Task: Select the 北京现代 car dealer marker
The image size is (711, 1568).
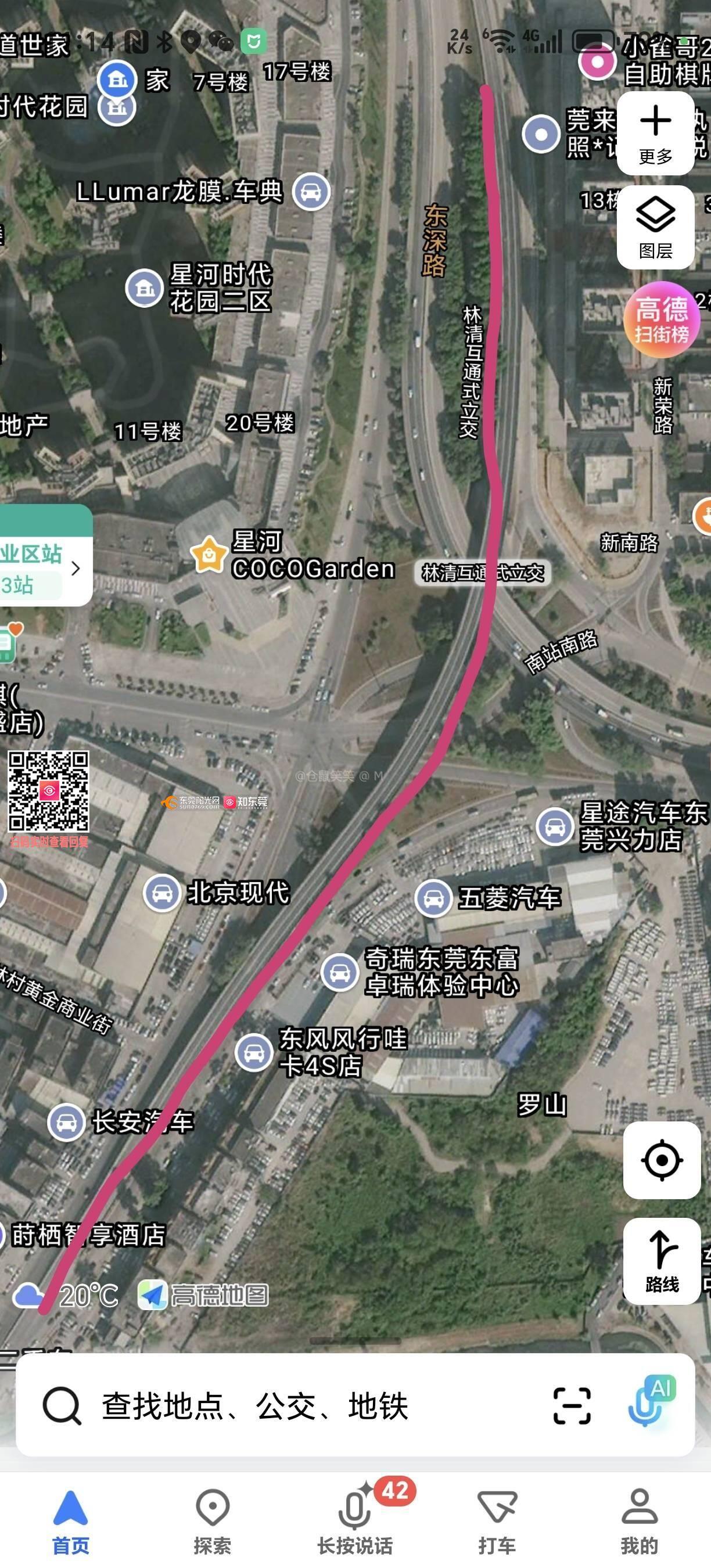Action: 162,893
